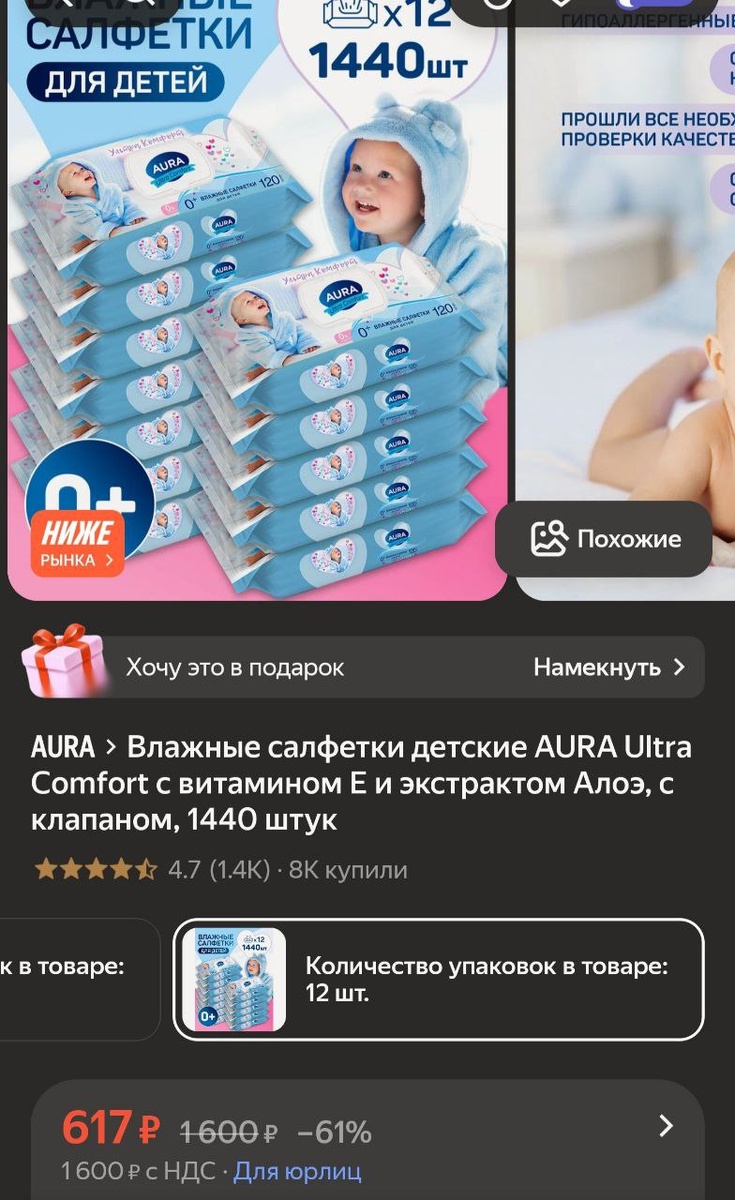Open price details chevron next to 617 ₽
This screenshot has height=1200, width=735.
(666, 1127)
